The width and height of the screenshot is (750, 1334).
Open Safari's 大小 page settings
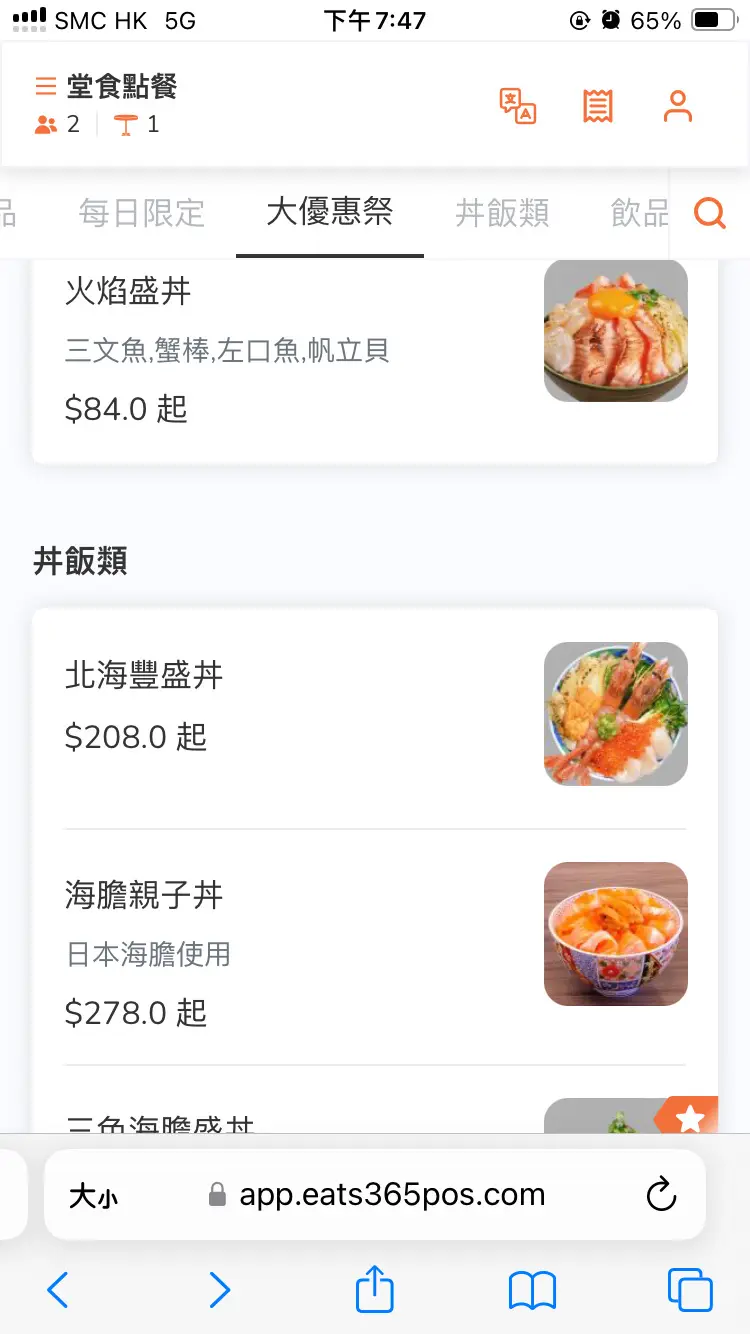[93, 1196]
